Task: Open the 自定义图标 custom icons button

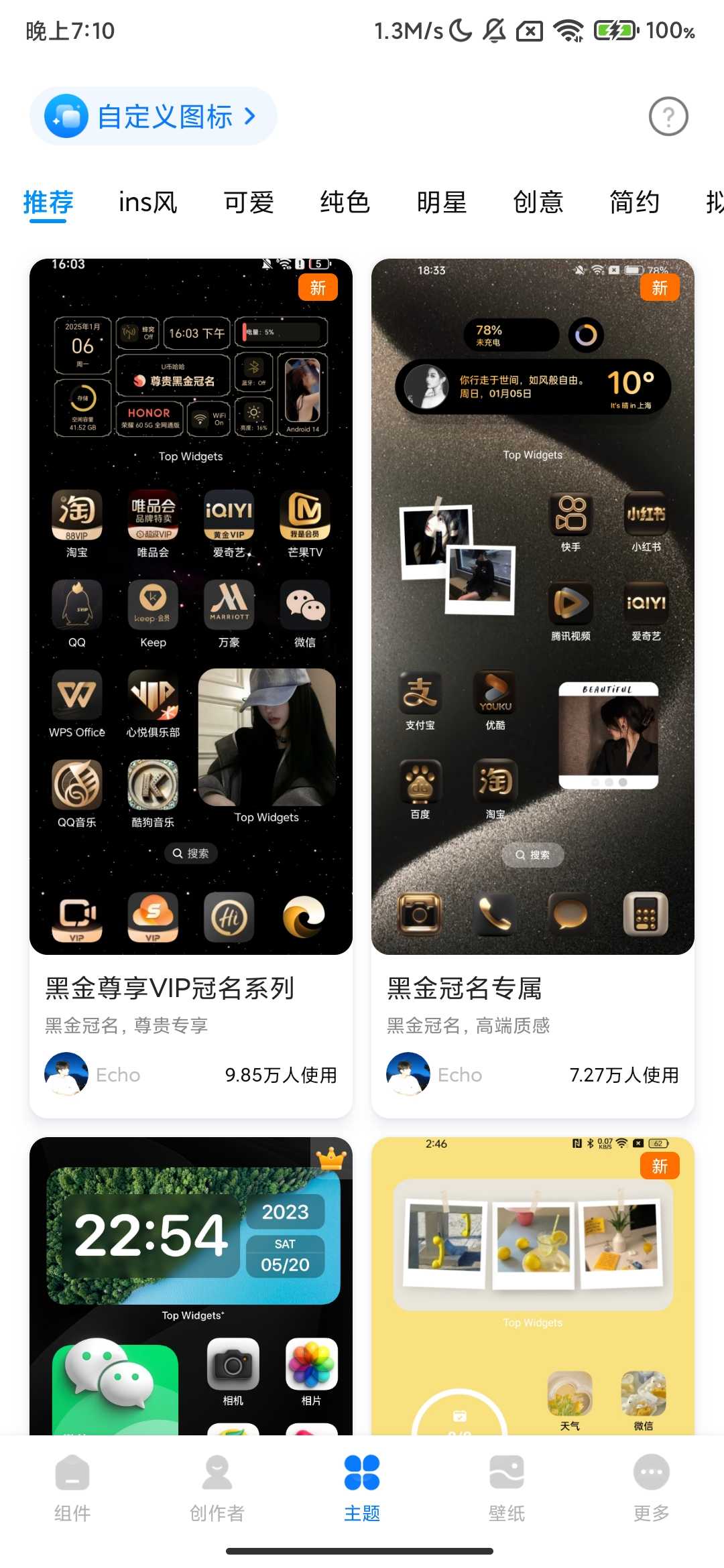Action: (153, 117)
